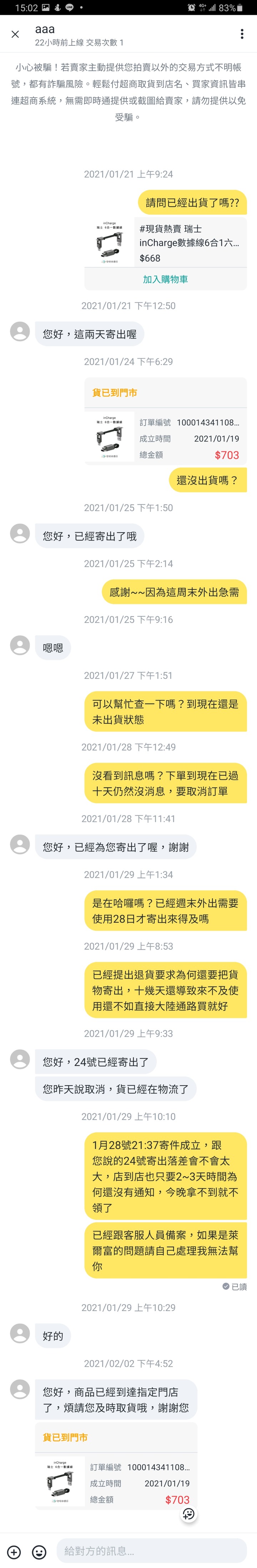This screenshot has width=257, height=1568.
Task: Tap the plus attachment icon
Action: (14, 1552)
